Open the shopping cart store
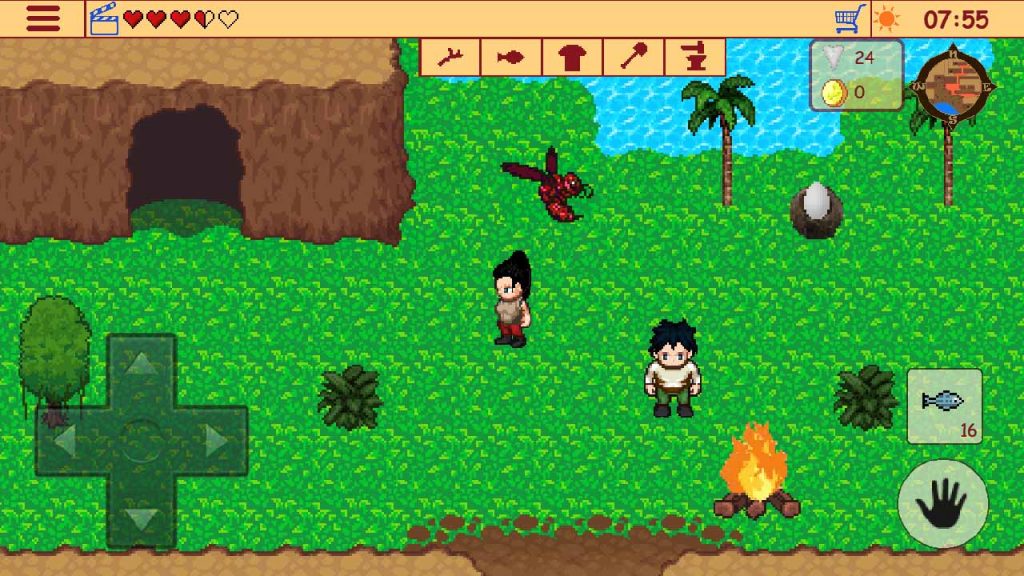1024x576 pixels. [x=849, y=19]
